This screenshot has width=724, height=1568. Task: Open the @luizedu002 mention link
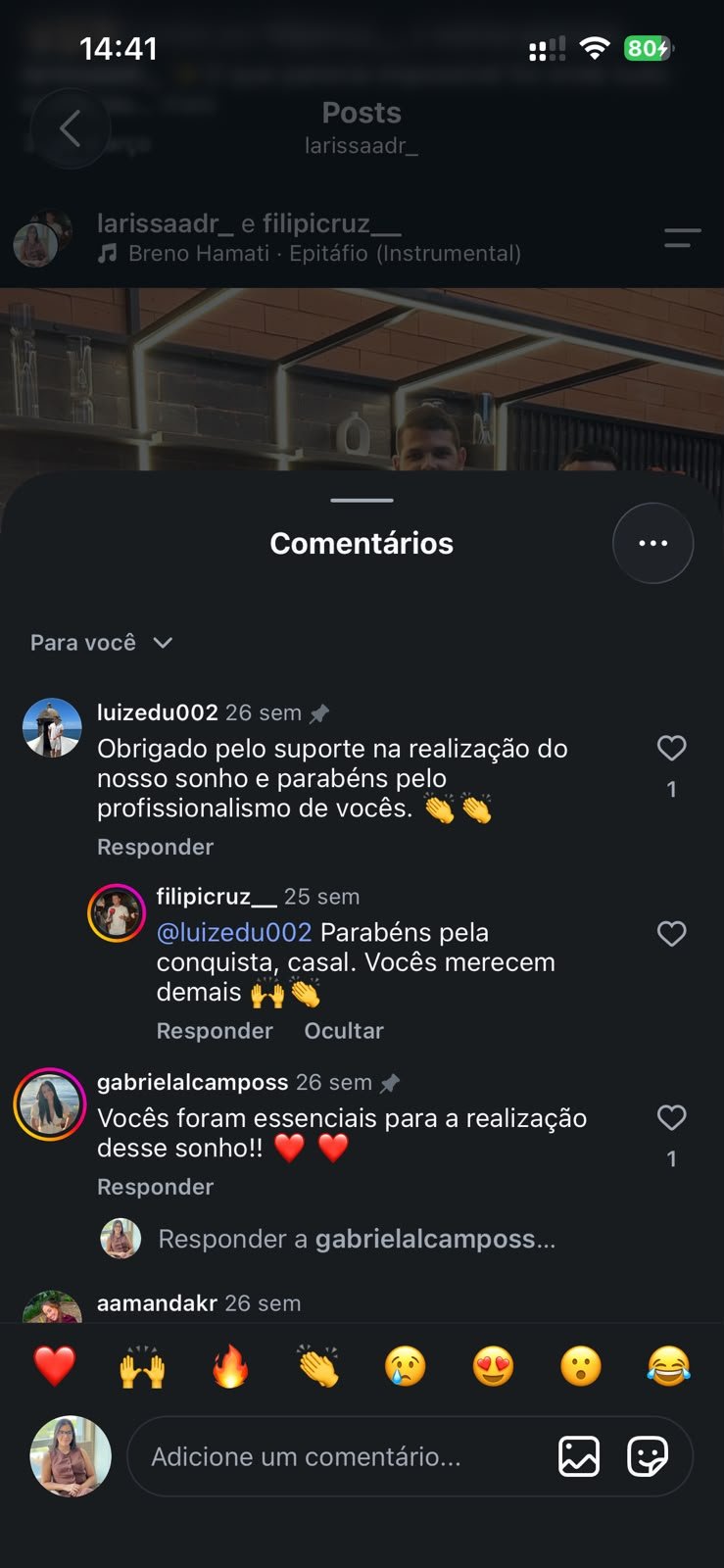(x=234, y=932)
